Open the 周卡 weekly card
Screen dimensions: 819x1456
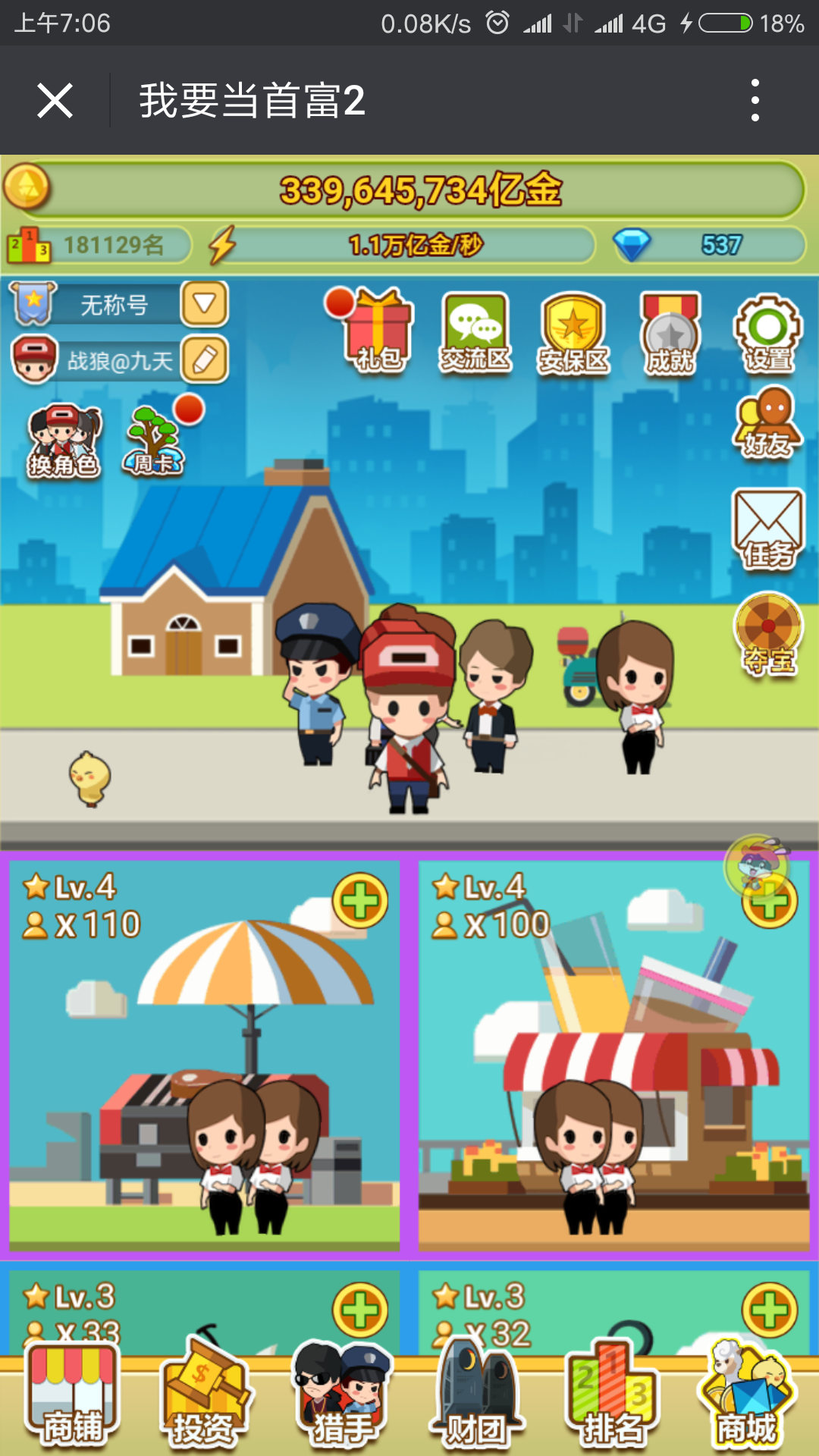155,441
